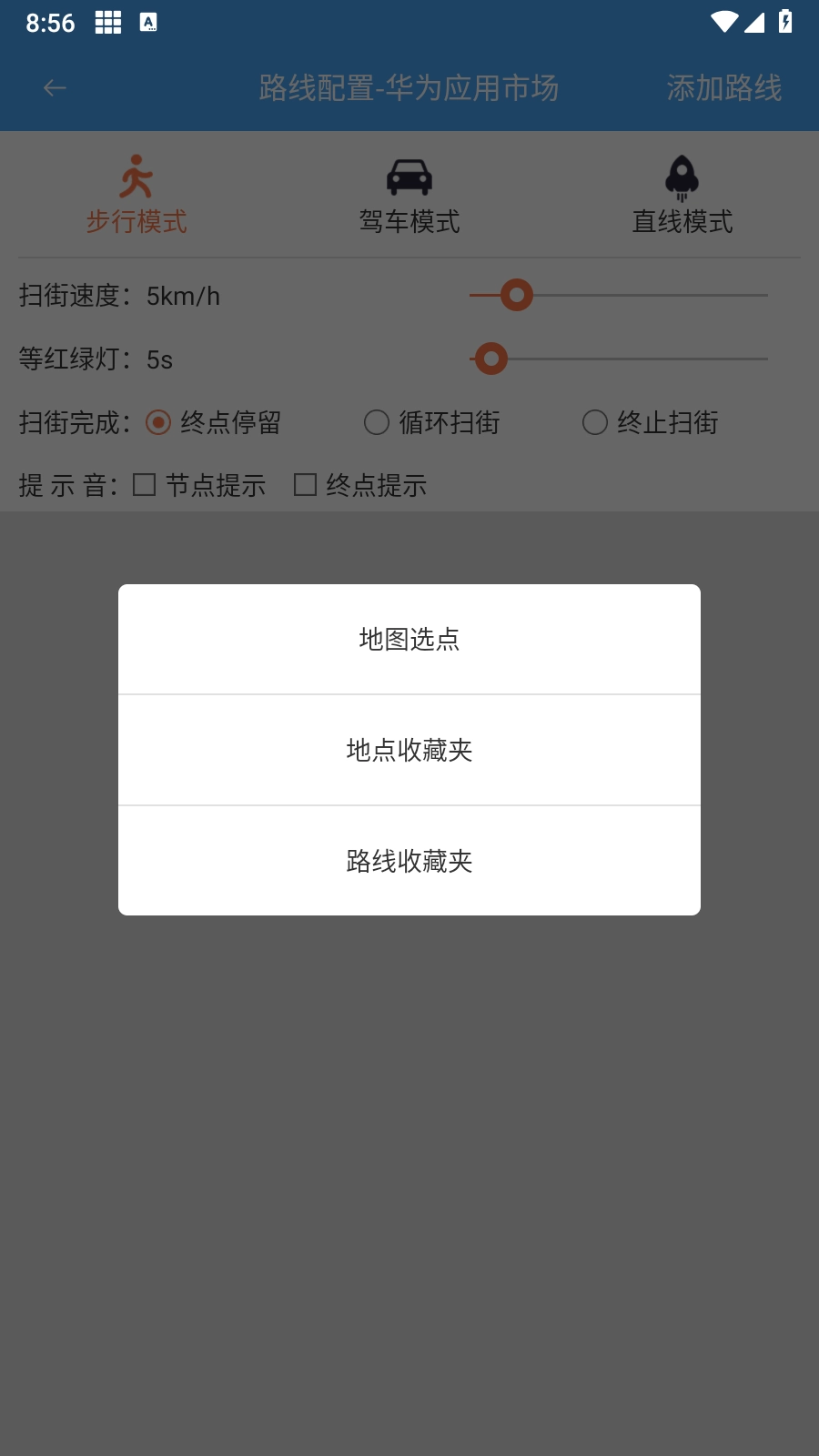Viewport: 819px width, 1456px height.
Task: Click the 添加路线 button
Action: click(723, 87)
